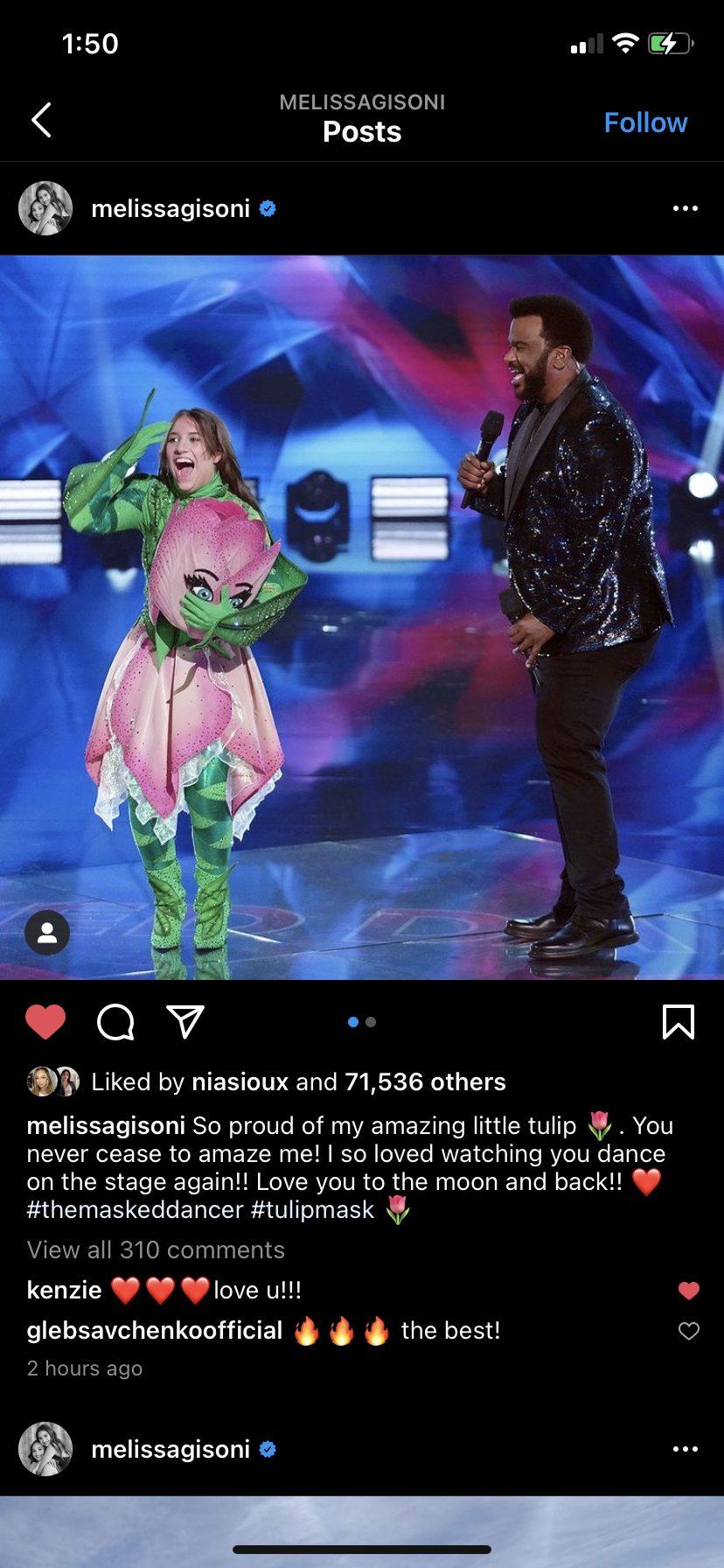Screen dimensions: 724x1568
Task: Open kenzie's profile from the comment
Action: pos(64,1291)
